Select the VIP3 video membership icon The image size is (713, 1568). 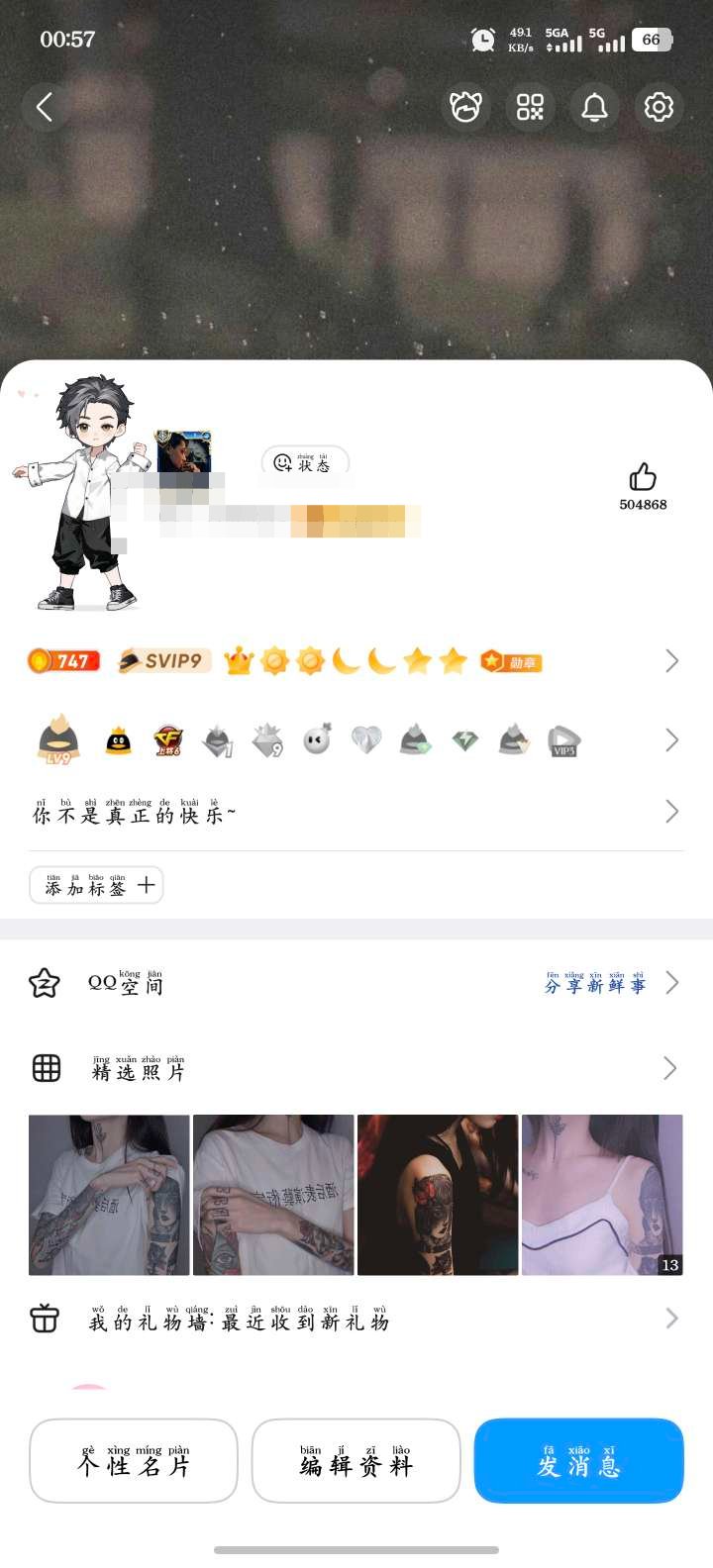[562, 739]
